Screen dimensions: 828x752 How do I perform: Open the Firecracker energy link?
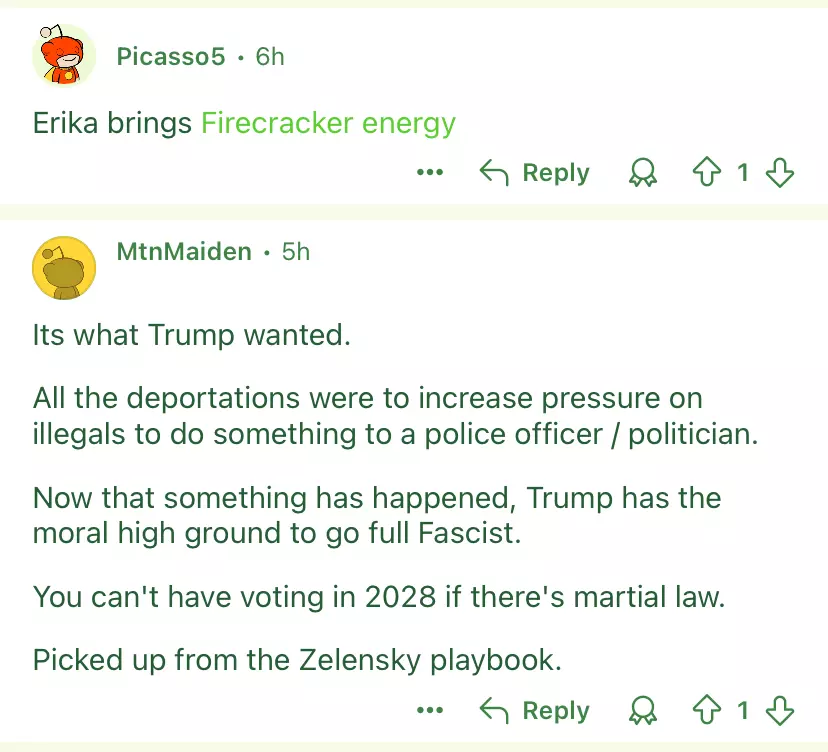(x=328, y=123)
